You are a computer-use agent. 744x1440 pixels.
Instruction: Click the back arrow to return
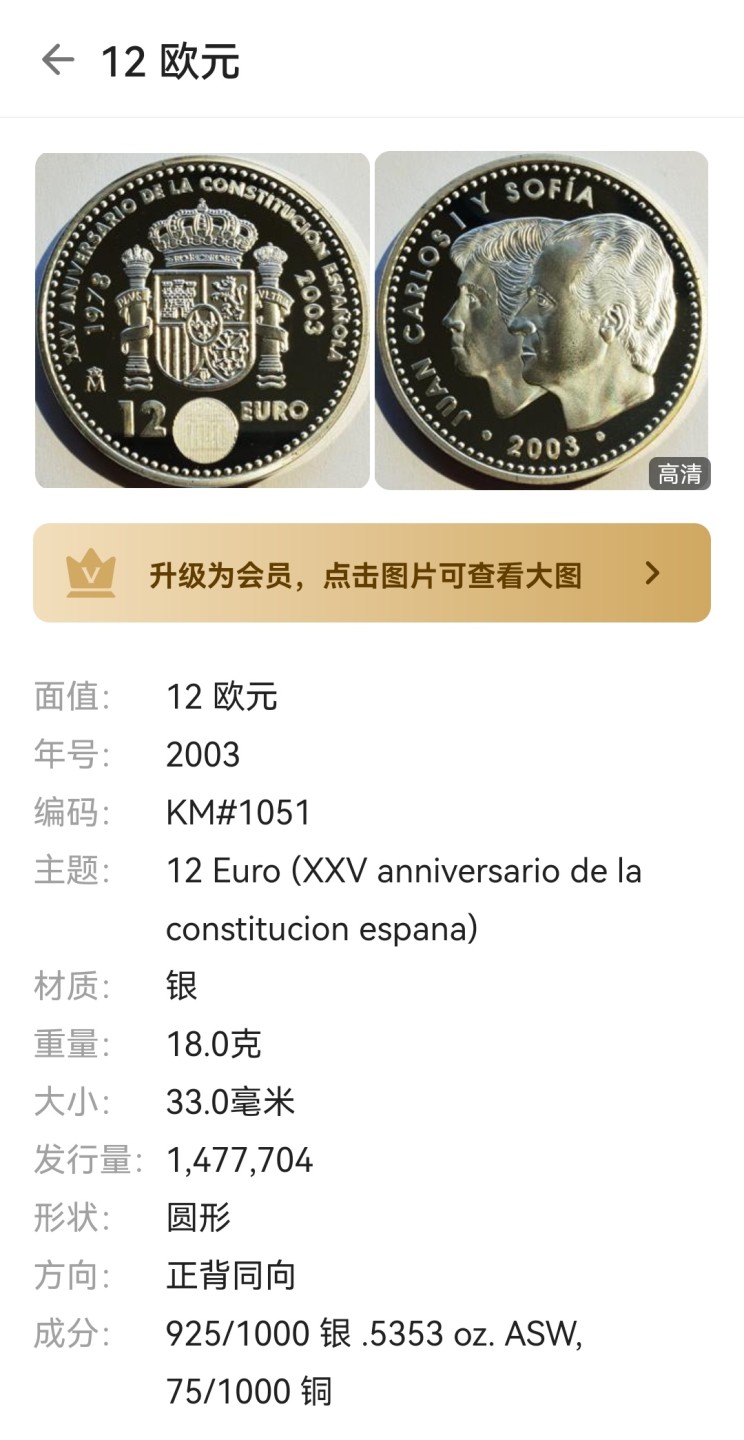(58, 60)
